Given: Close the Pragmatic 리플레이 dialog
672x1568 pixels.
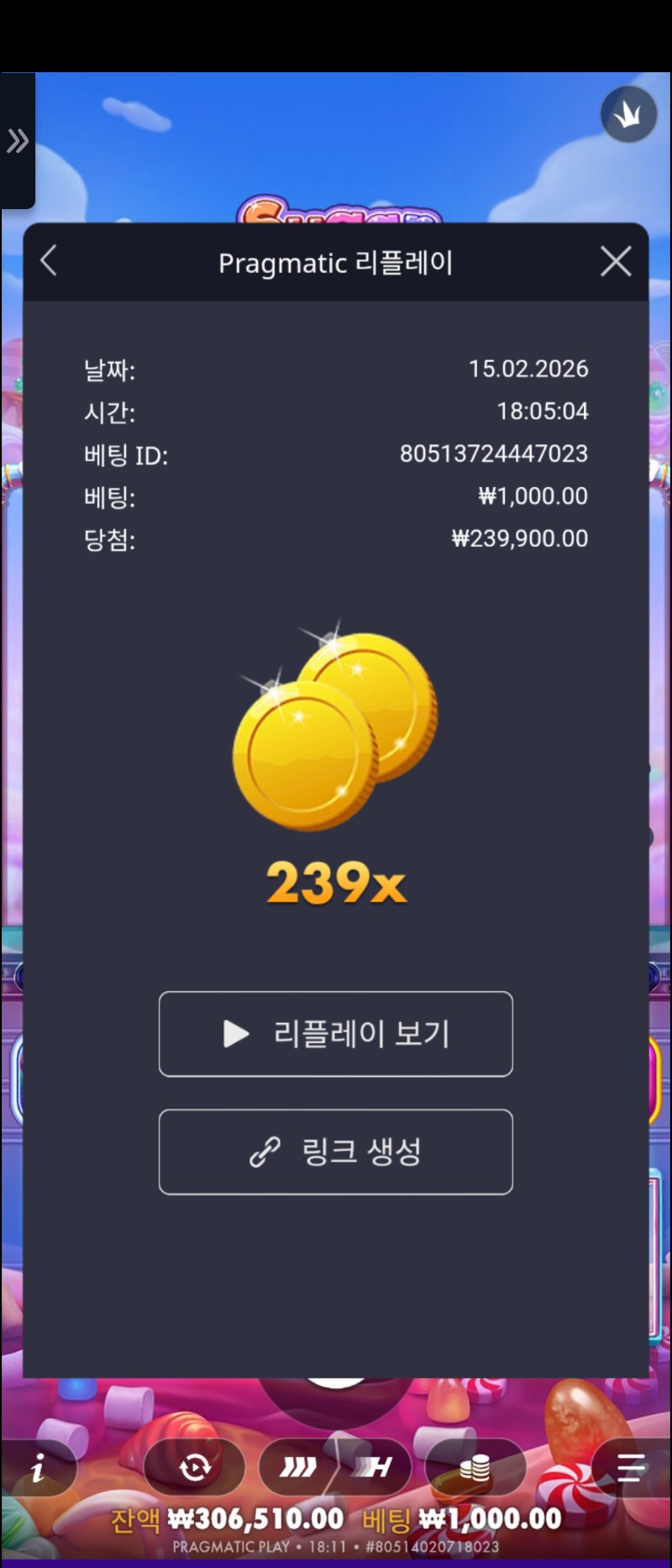Looking at the screenshot, I should click(x=616, y=262).
